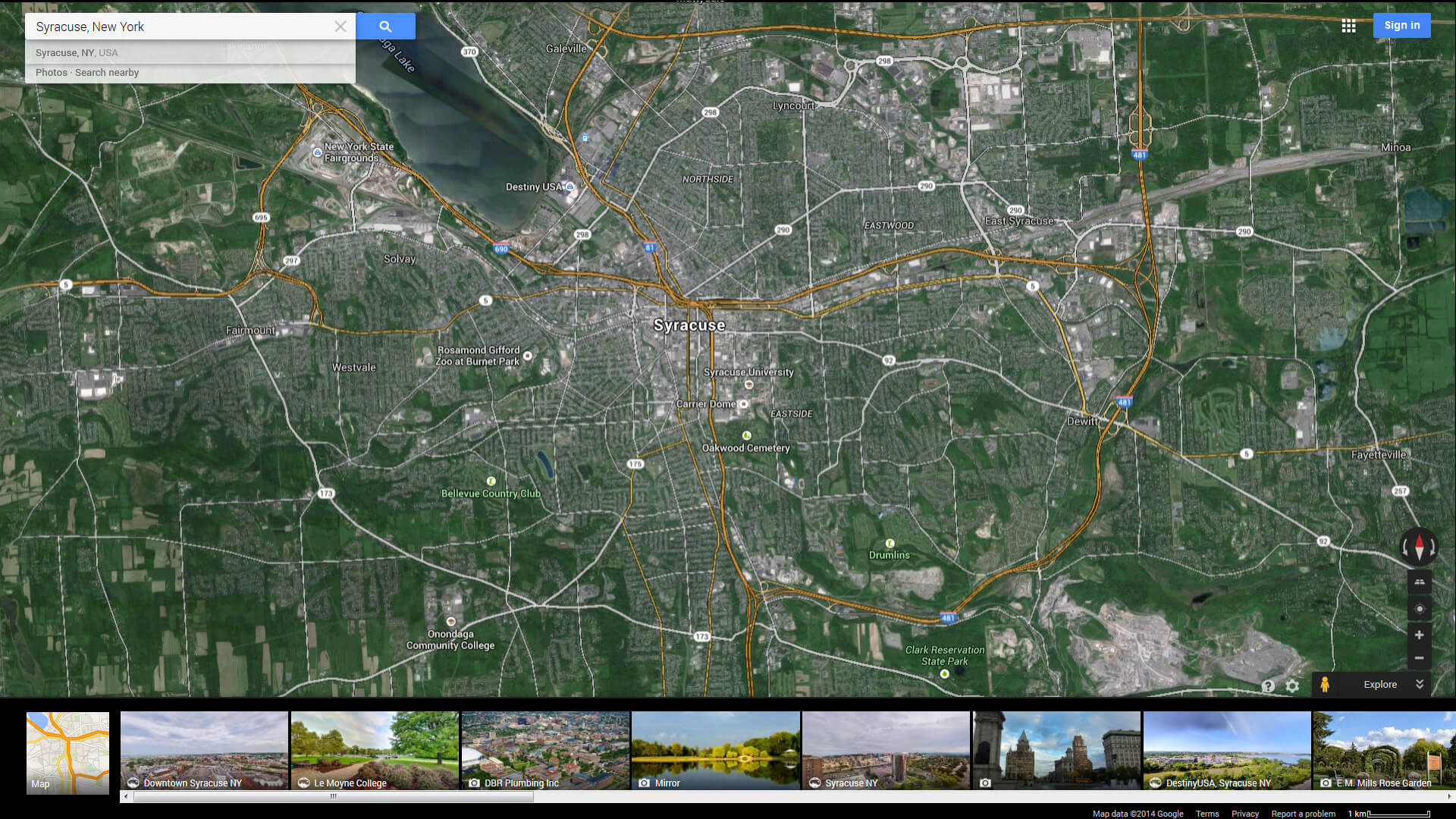Tap Search nearby link
The width and height of the screenshot is (1456, 819).
point(107,73)
